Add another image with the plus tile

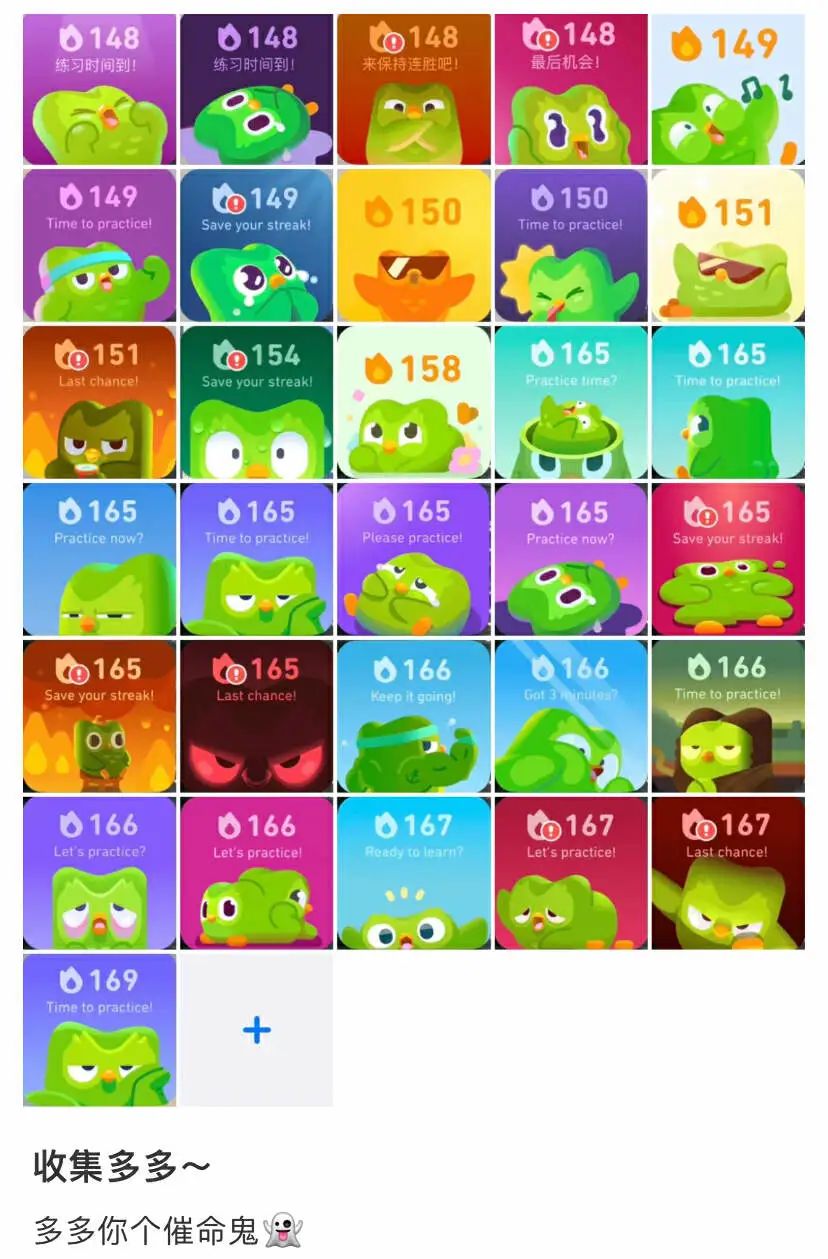(257, 1030)
